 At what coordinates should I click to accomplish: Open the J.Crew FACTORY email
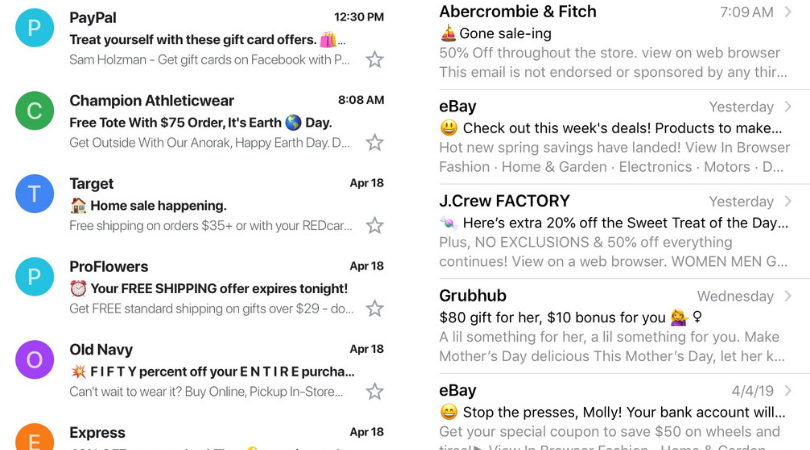tap(616, 231)
